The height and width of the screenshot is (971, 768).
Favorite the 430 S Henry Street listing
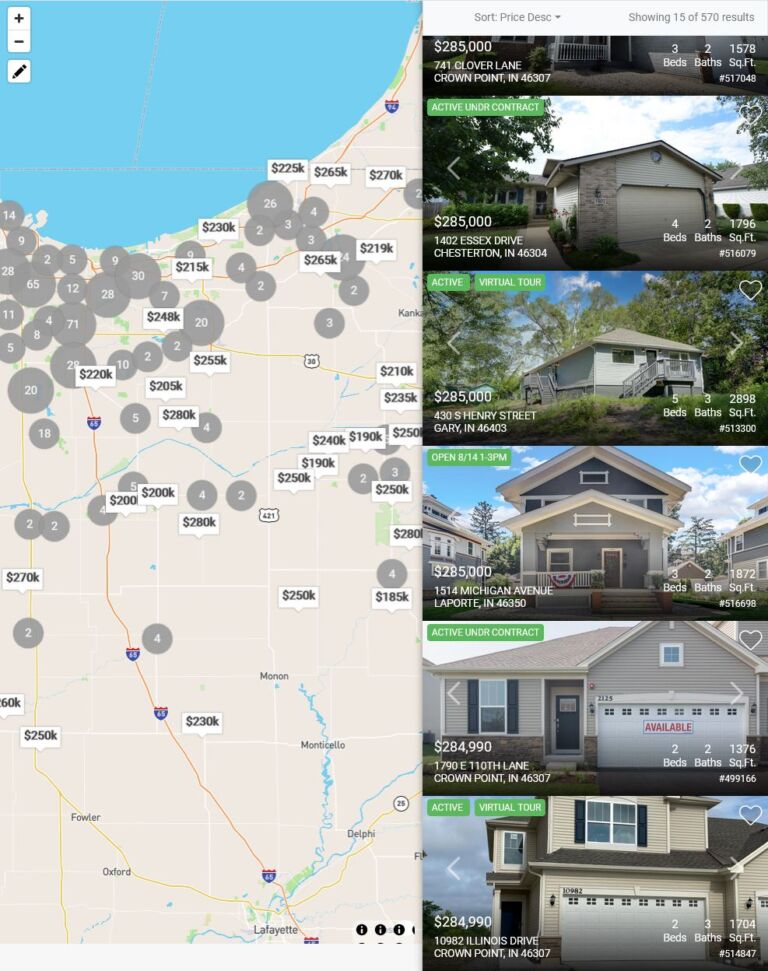750,290
